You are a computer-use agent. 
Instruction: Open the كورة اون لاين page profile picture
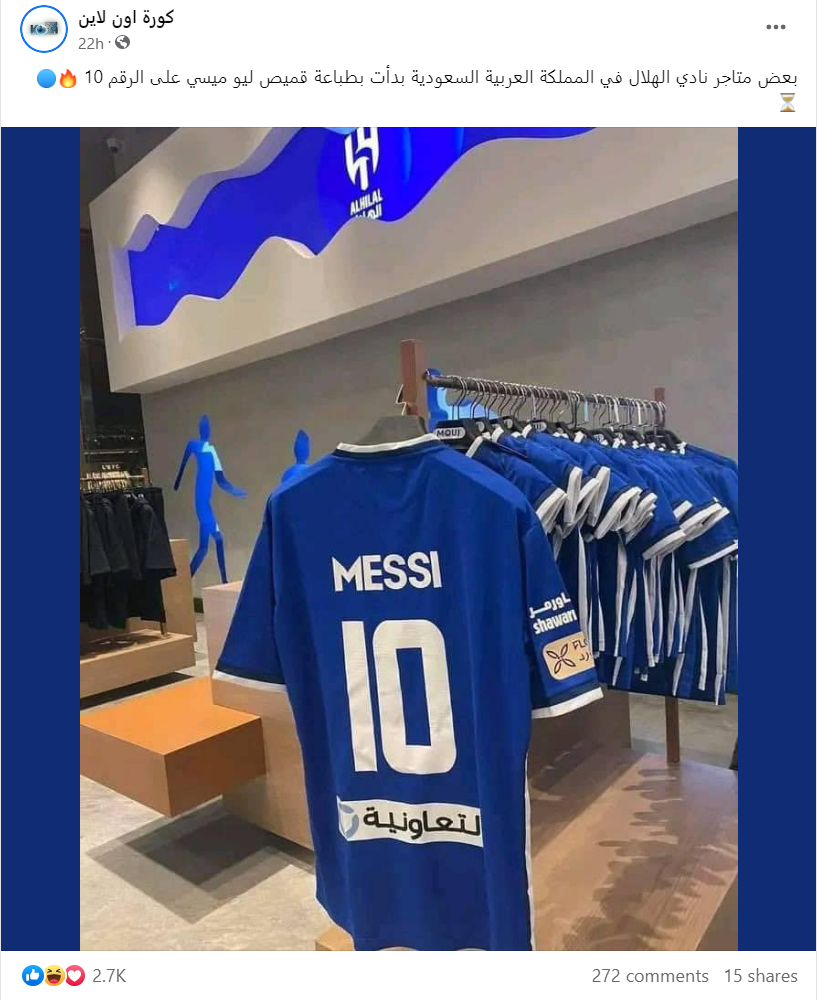tap(43, 27)
